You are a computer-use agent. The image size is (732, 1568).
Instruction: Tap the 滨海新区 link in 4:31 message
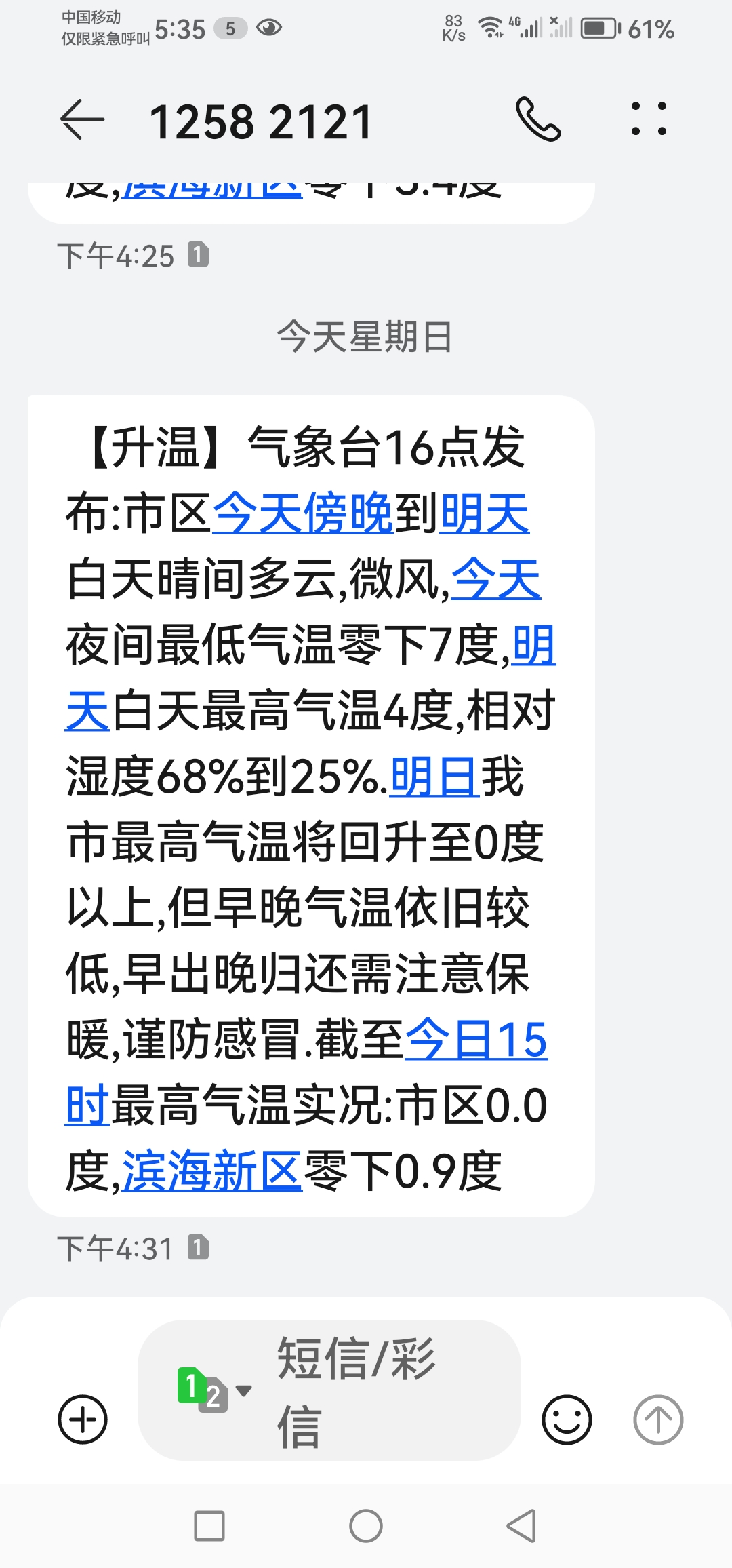(212, 1171)
